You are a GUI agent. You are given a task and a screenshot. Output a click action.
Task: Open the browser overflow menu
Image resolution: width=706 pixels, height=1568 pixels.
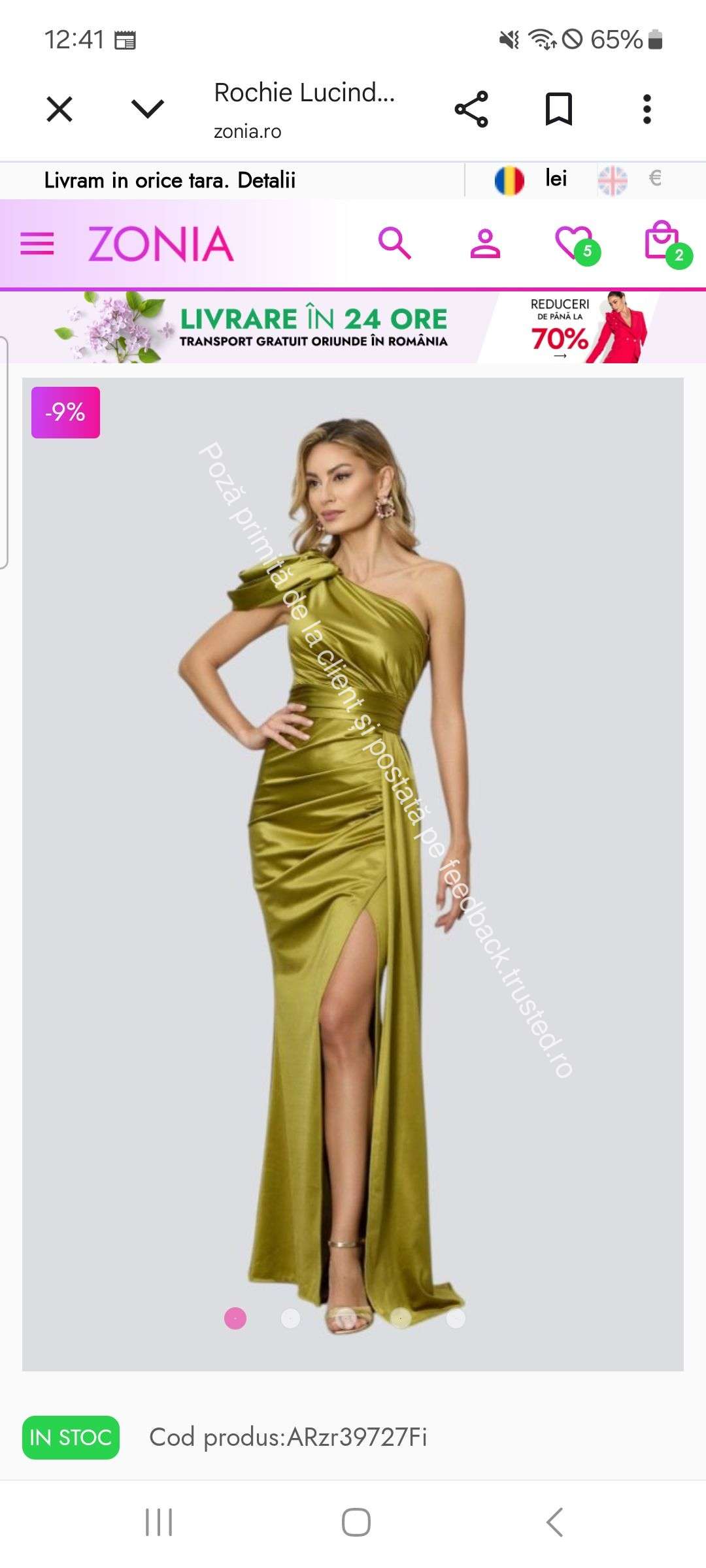point(647,109)
